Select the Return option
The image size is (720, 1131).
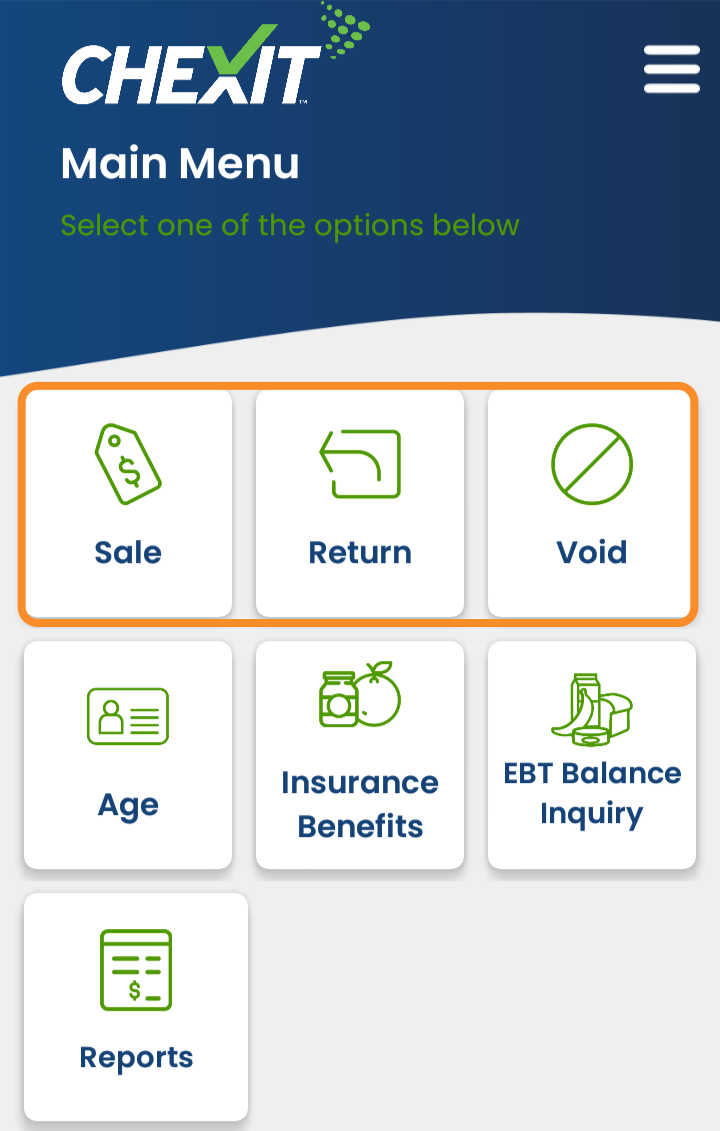pyautogui.click(x=360, y=503)
